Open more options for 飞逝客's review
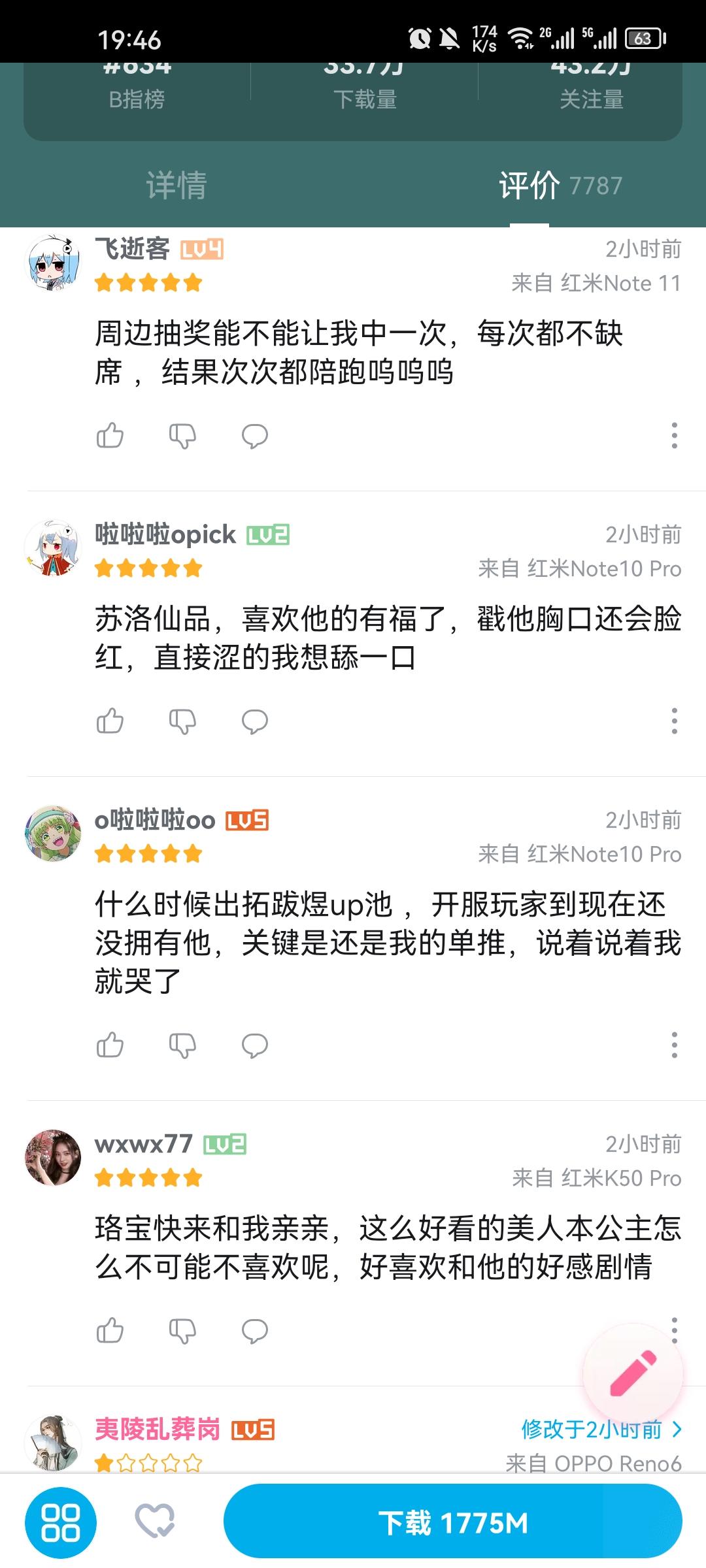 (674, 435)
